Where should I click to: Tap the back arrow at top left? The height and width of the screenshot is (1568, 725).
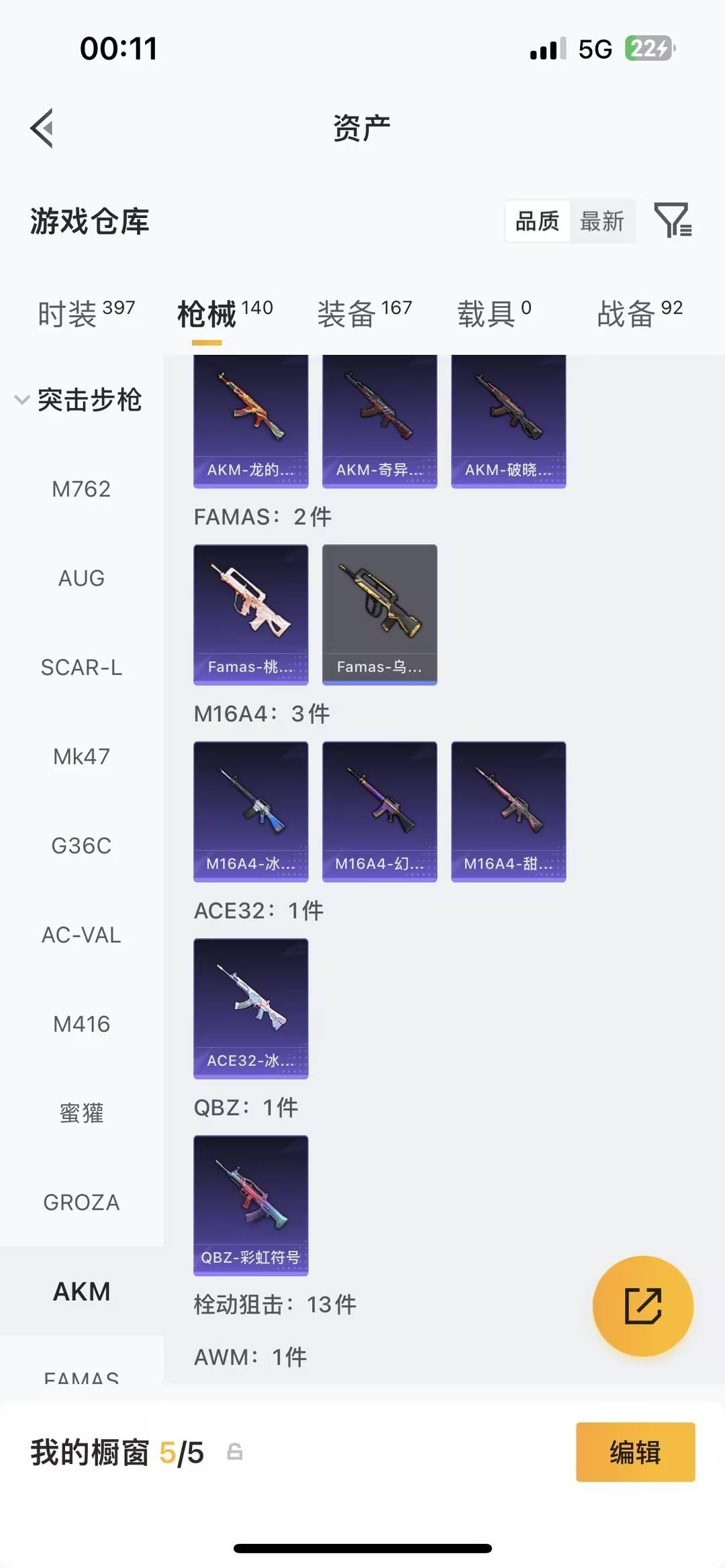(x=42, y=128)
